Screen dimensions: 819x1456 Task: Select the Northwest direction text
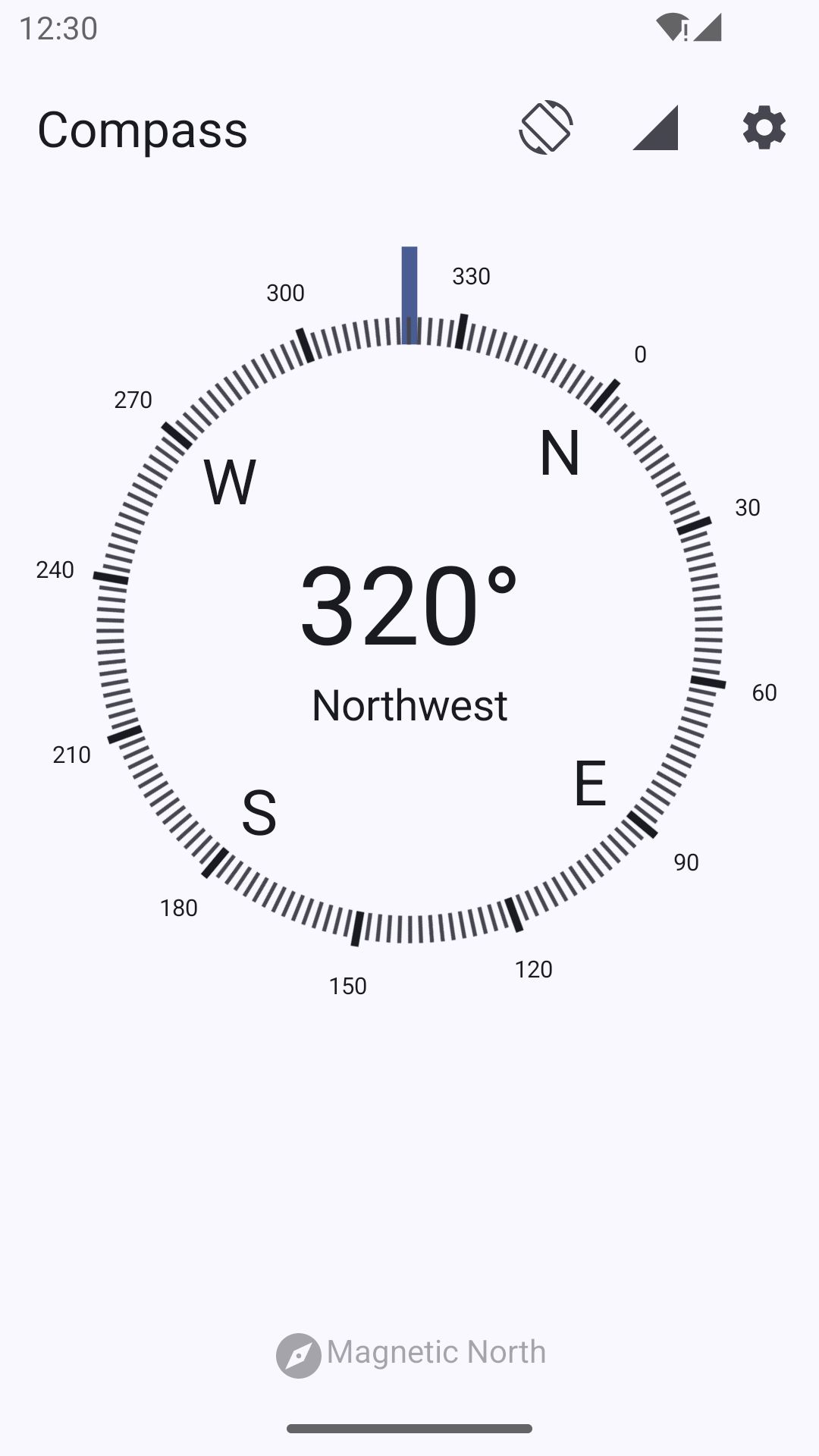(x=409, y=705)
